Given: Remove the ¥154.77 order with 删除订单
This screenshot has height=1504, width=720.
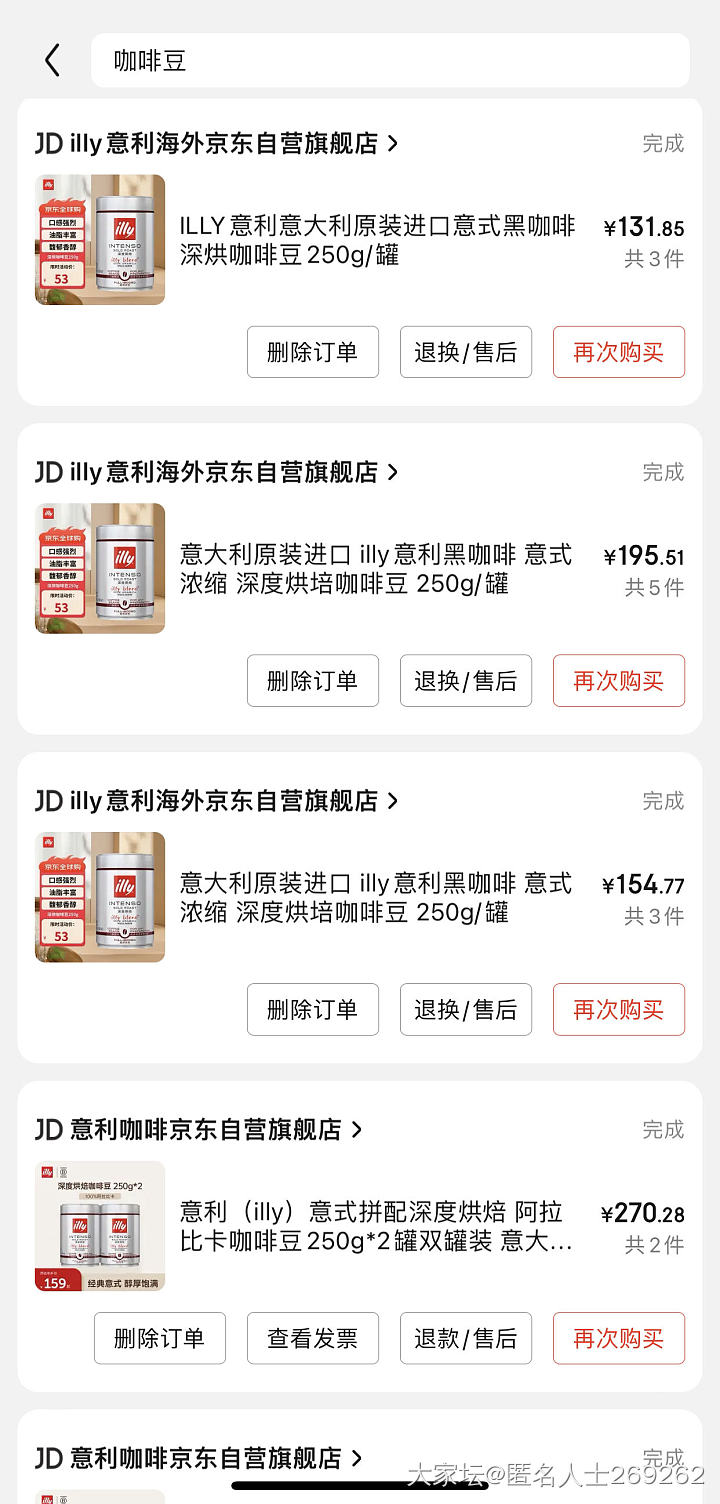Looking at the screenshot, I should (x=312, y=1010).
